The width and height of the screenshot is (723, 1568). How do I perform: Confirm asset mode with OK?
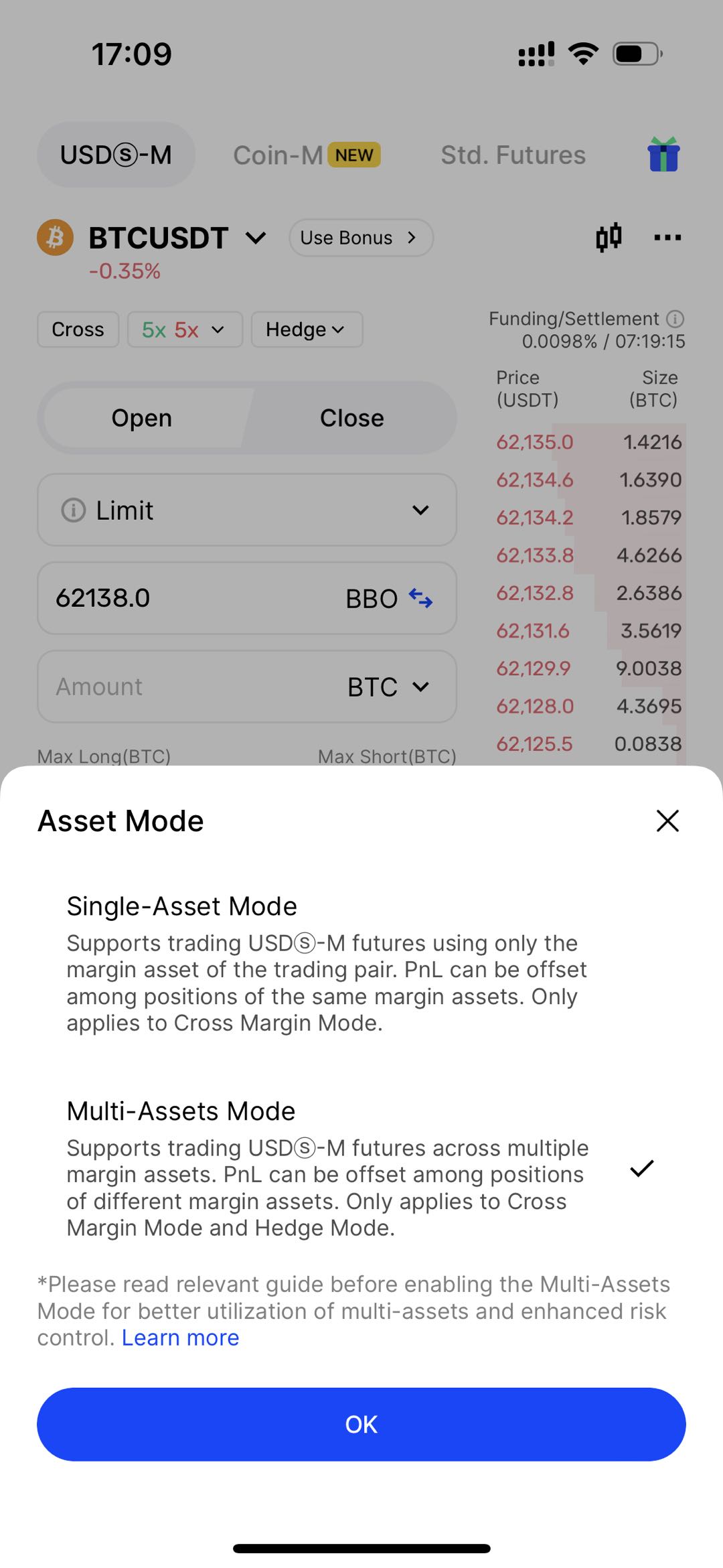coord(361,1424)
